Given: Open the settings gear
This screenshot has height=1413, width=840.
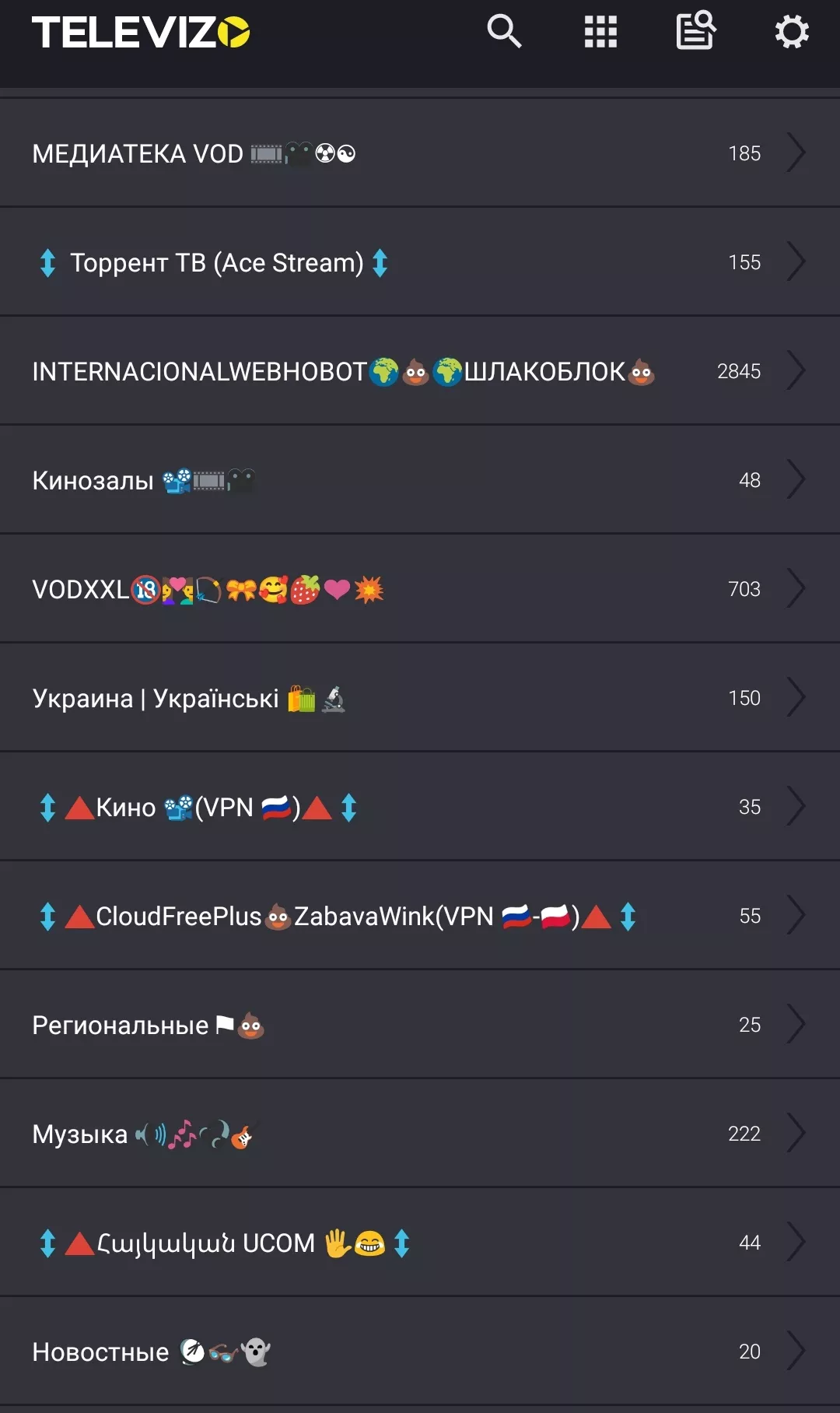Looking at the screenshot, I should pyautogui.click(x=792, y=32).
